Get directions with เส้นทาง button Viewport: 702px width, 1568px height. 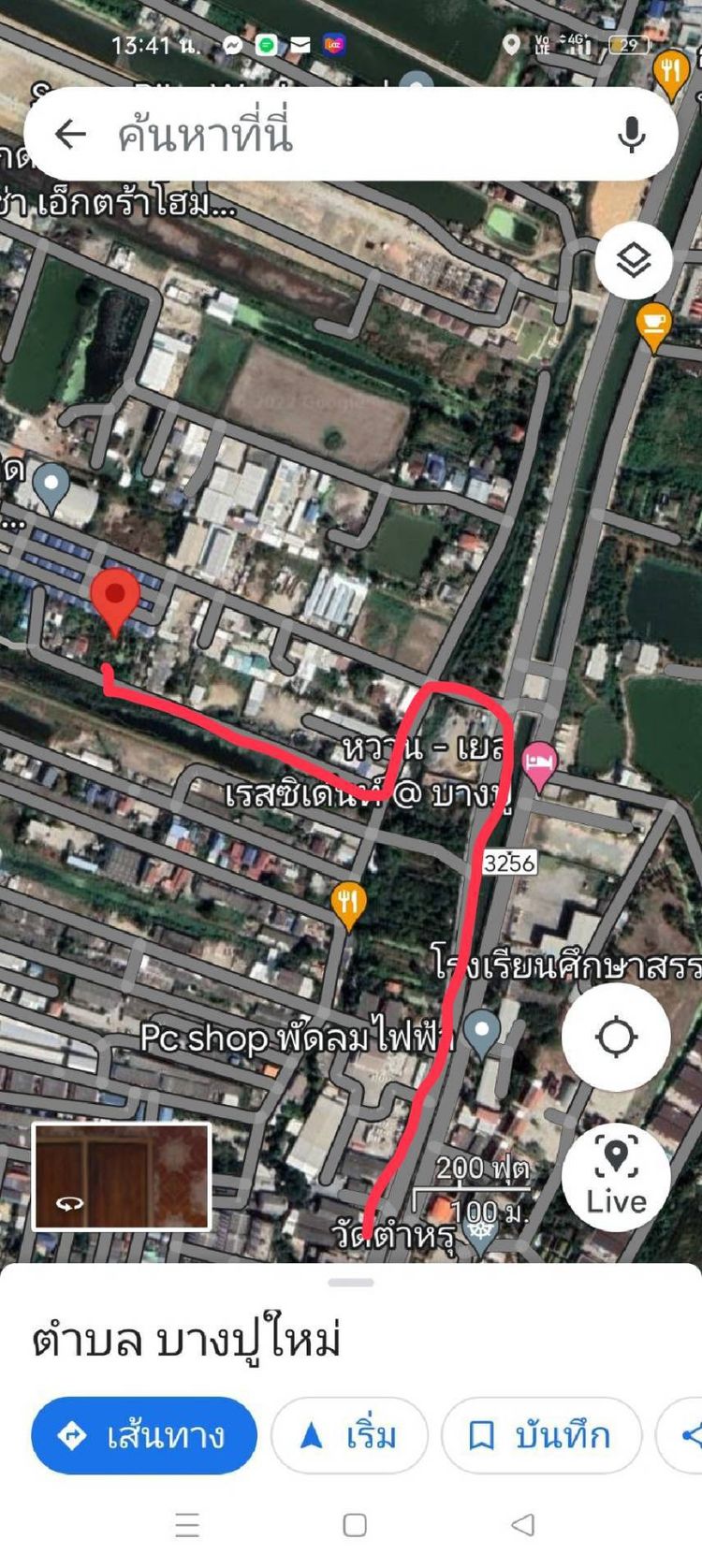click(x=144, y=1435)
